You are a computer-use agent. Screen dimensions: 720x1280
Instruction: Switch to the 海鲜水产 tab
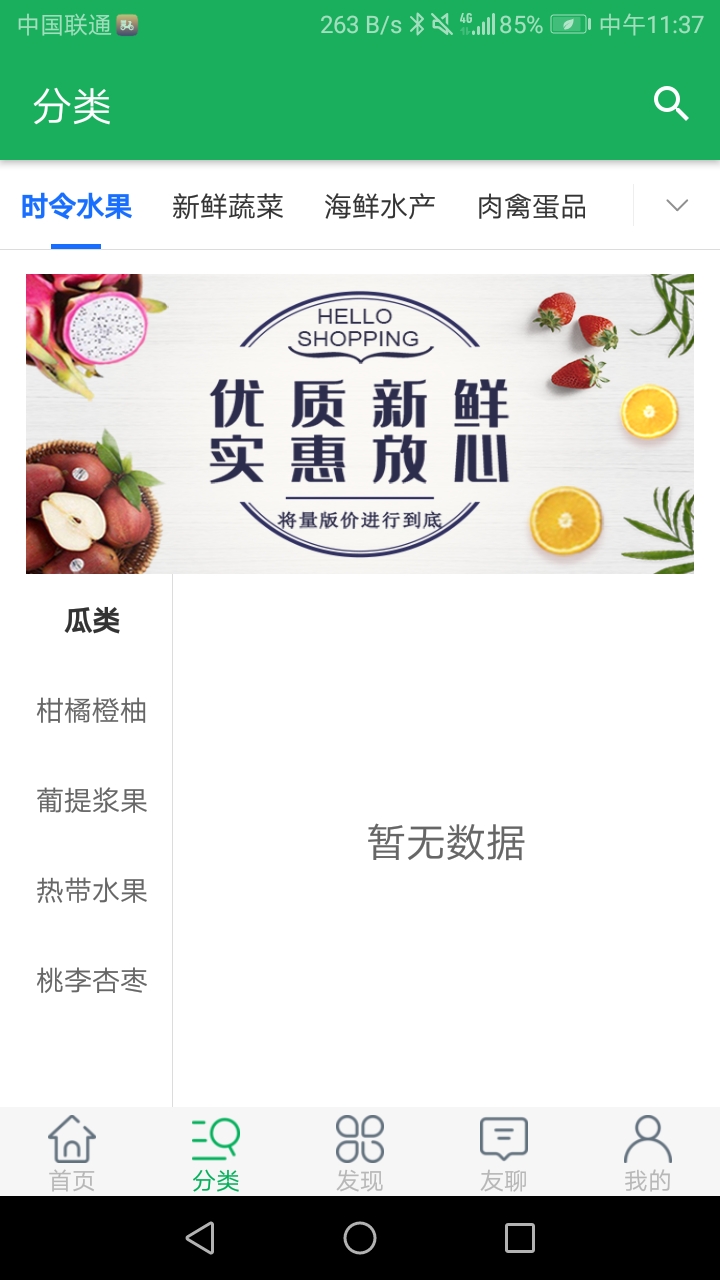pos(380,207)
